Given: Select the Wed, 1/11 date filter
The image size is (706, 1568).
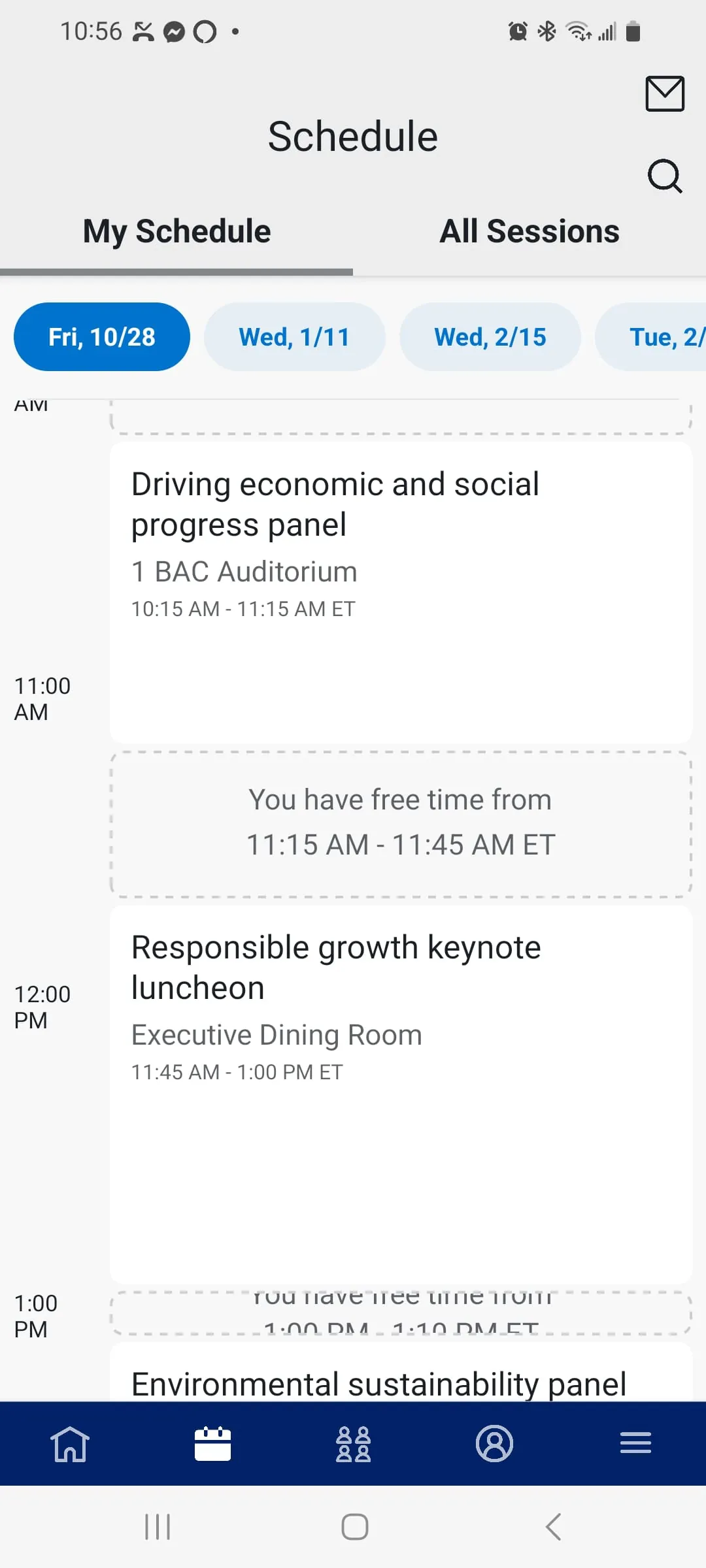Looking at the screenshot, I should tap(295, 336).
